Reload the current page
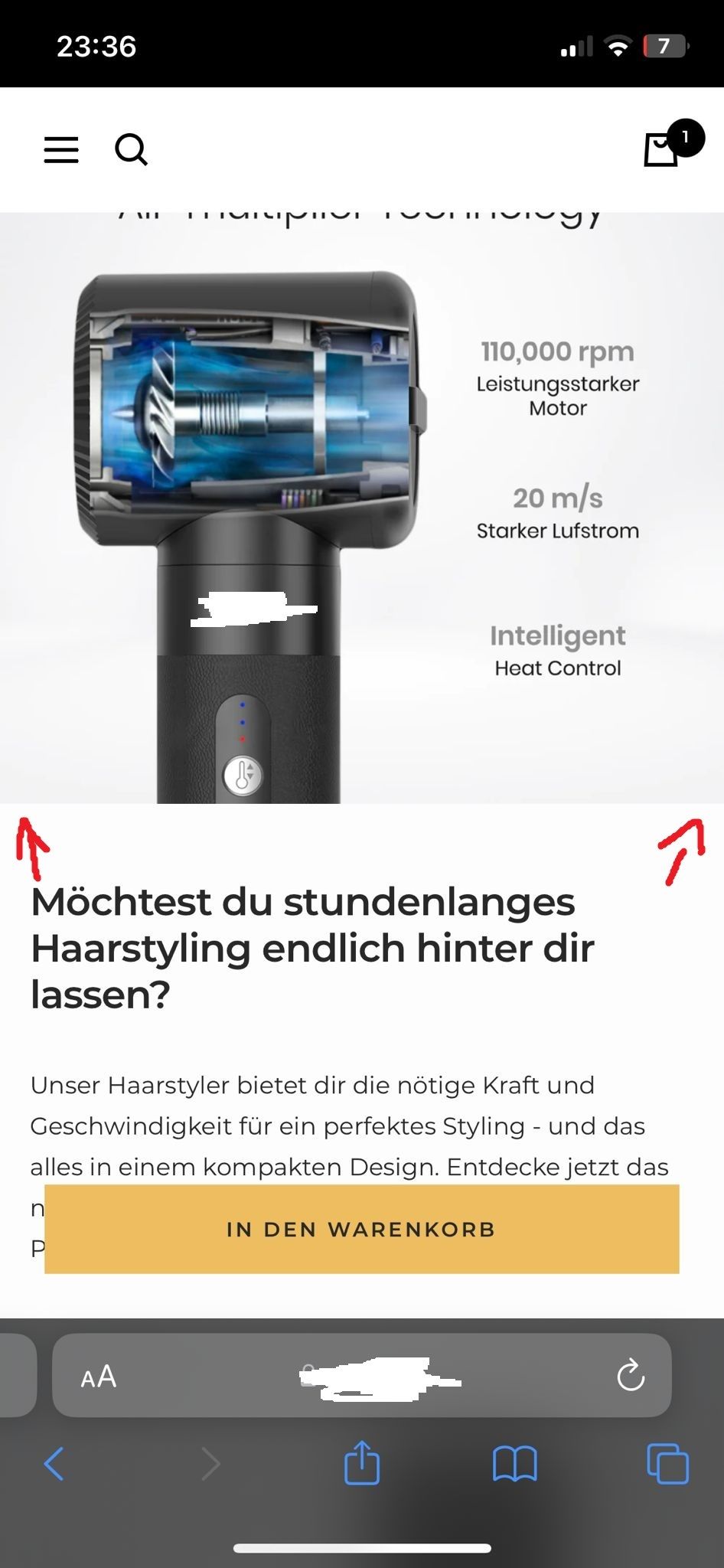Image resolution: width=724 pixels, height=1568 pixels. pyautogui.click(x=631, y=1376)
